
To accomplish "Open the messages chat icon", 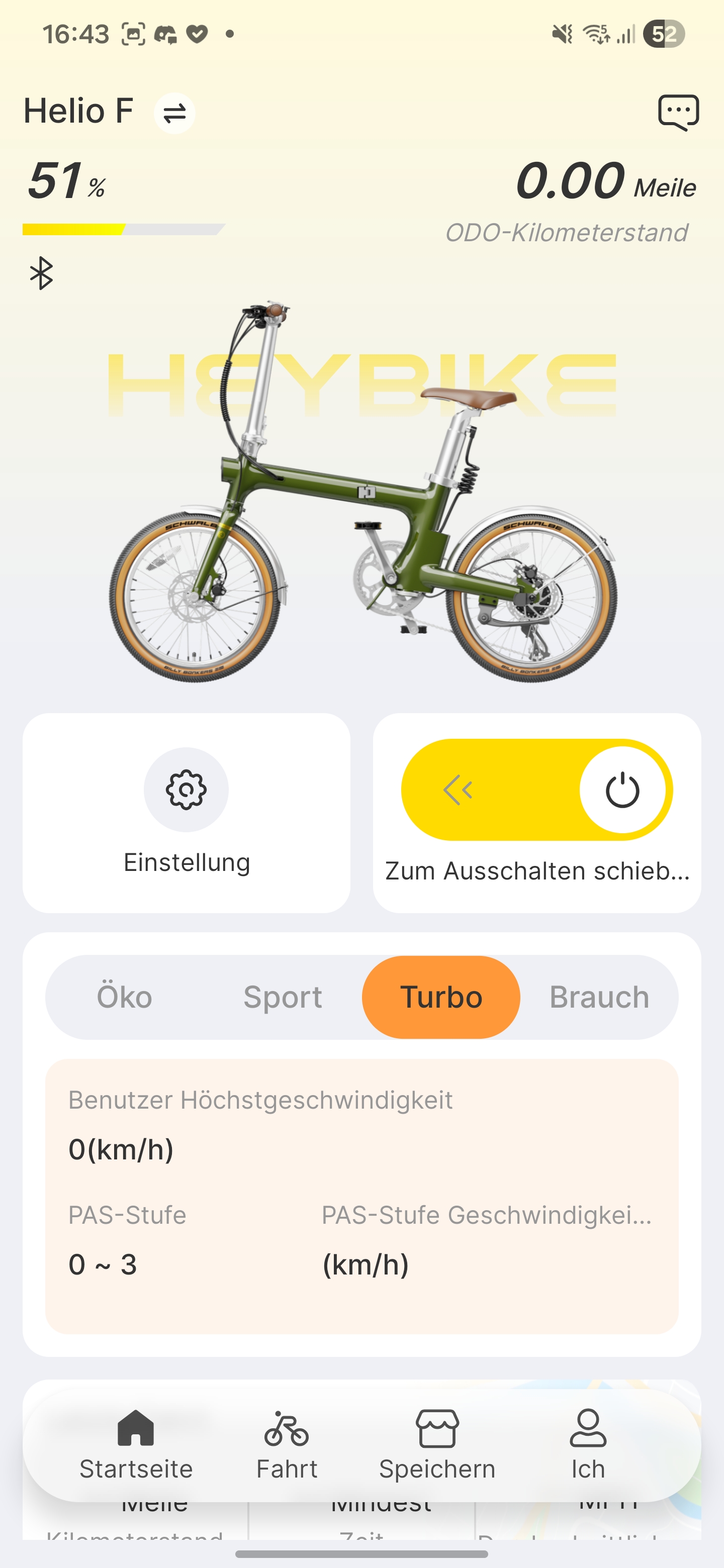I will 678,112.
